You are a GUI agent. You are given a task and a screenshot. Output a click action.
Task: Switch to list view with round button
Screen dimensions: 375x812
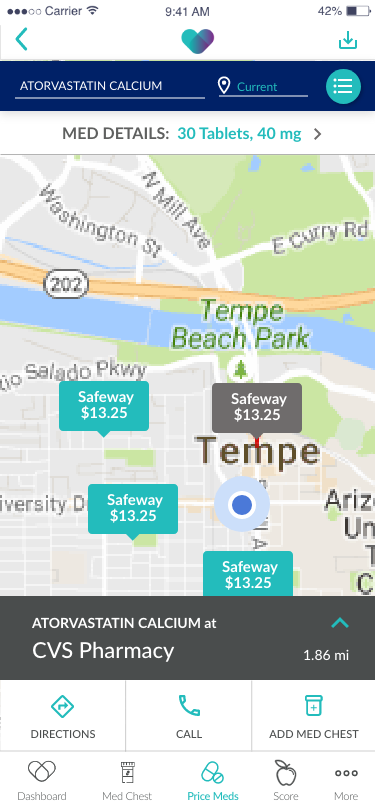coord(343,86)
